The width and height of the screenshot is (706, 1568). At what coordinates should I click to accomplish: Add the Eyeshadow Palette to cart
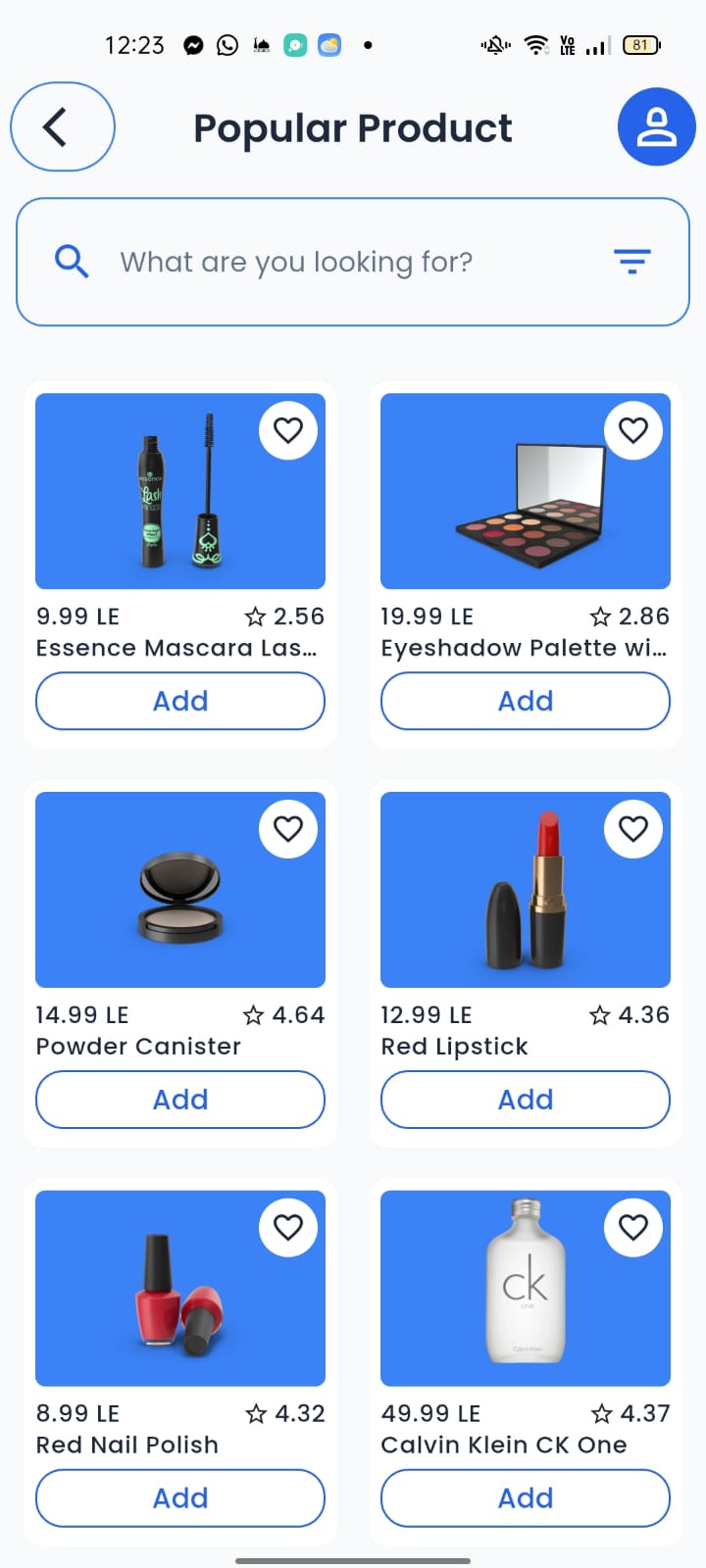pos(526,702)
